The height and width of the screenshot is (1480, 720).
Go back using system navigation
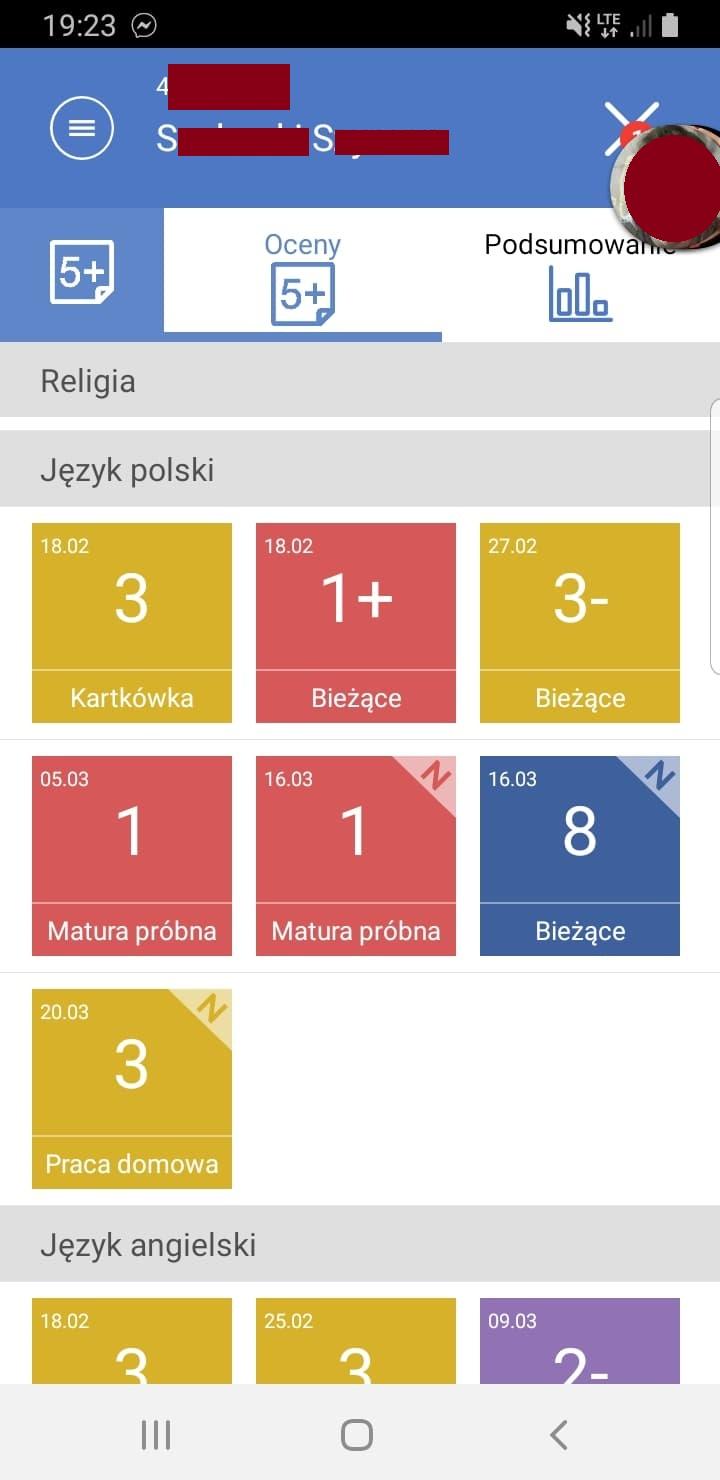point(559,1435)
